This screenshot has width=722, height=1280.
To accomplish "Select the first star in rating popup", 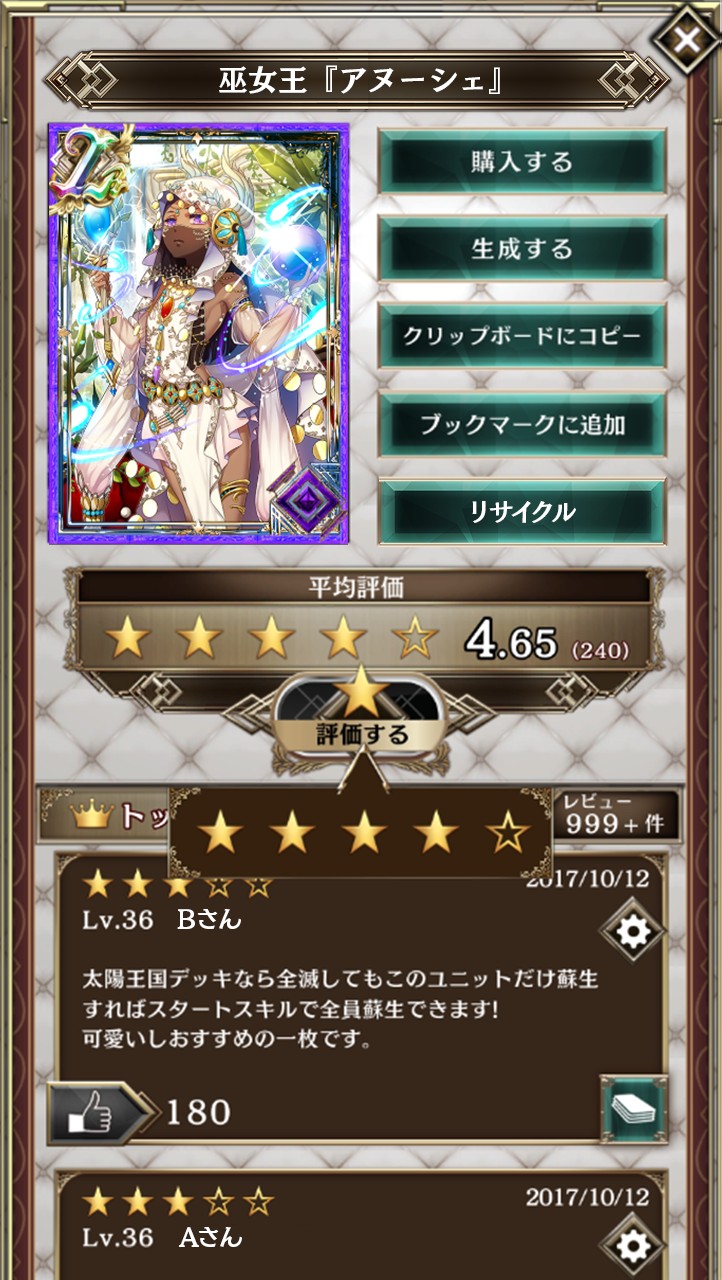I will click(220, 832).
